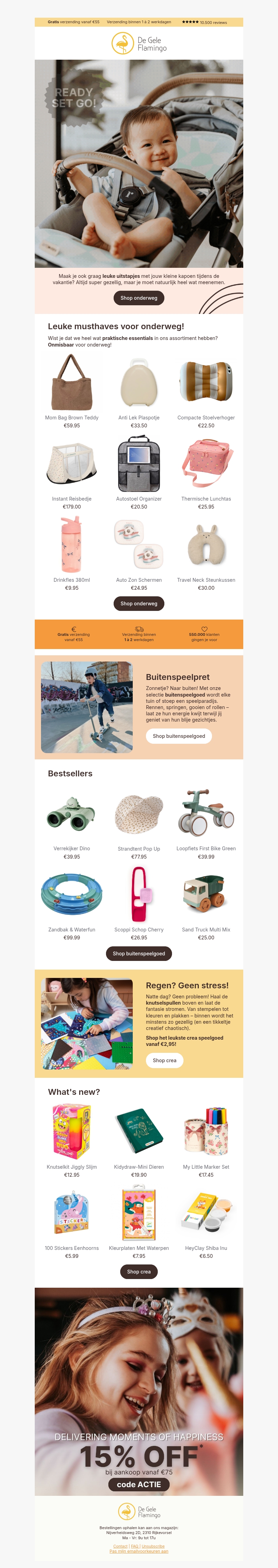Select the Zandbak & Waterfun product

pos(71,895)
